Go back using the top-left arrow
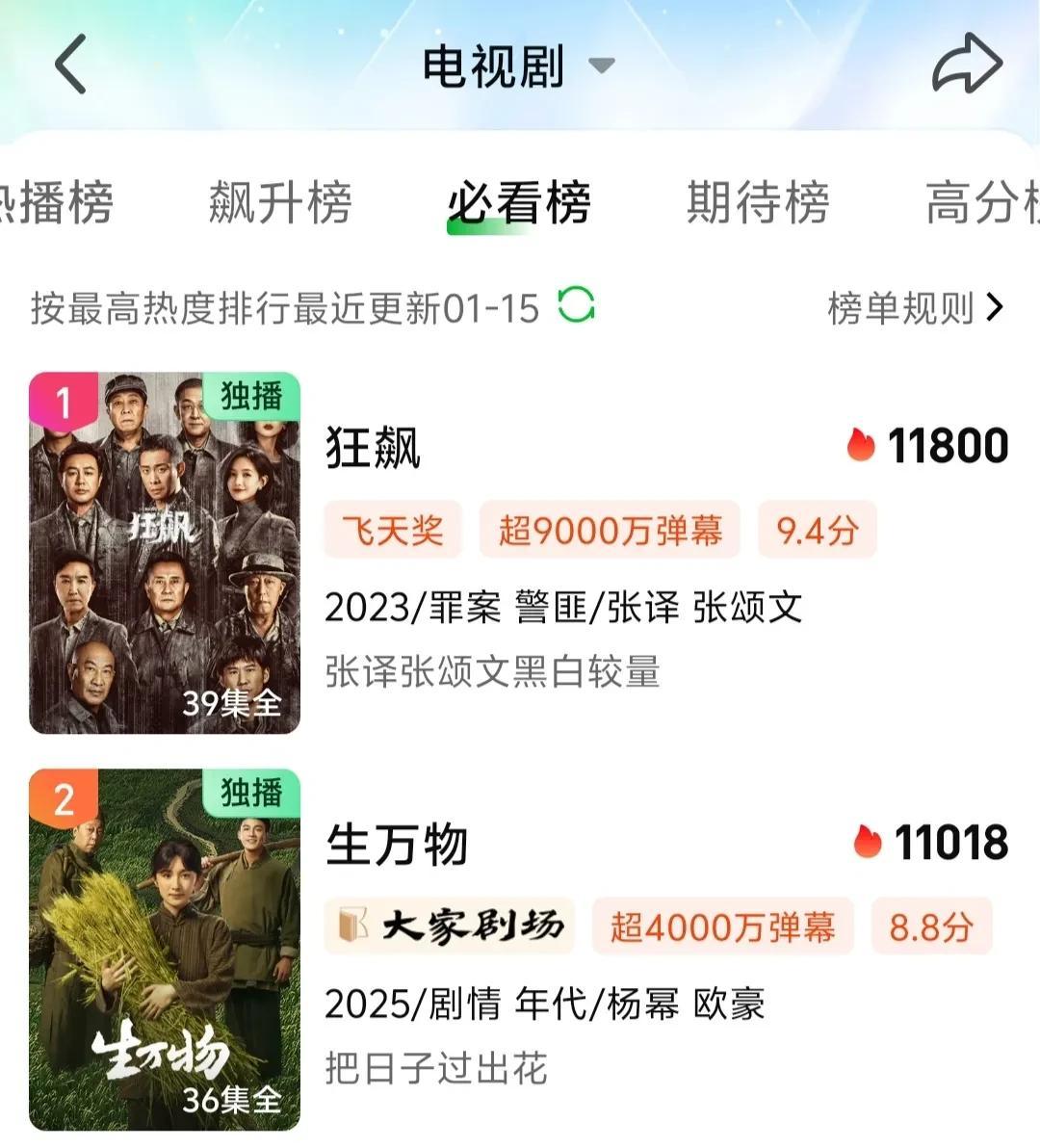Image resolution: width=1040 pixels, height=1148 pixels. click(70, 65)
